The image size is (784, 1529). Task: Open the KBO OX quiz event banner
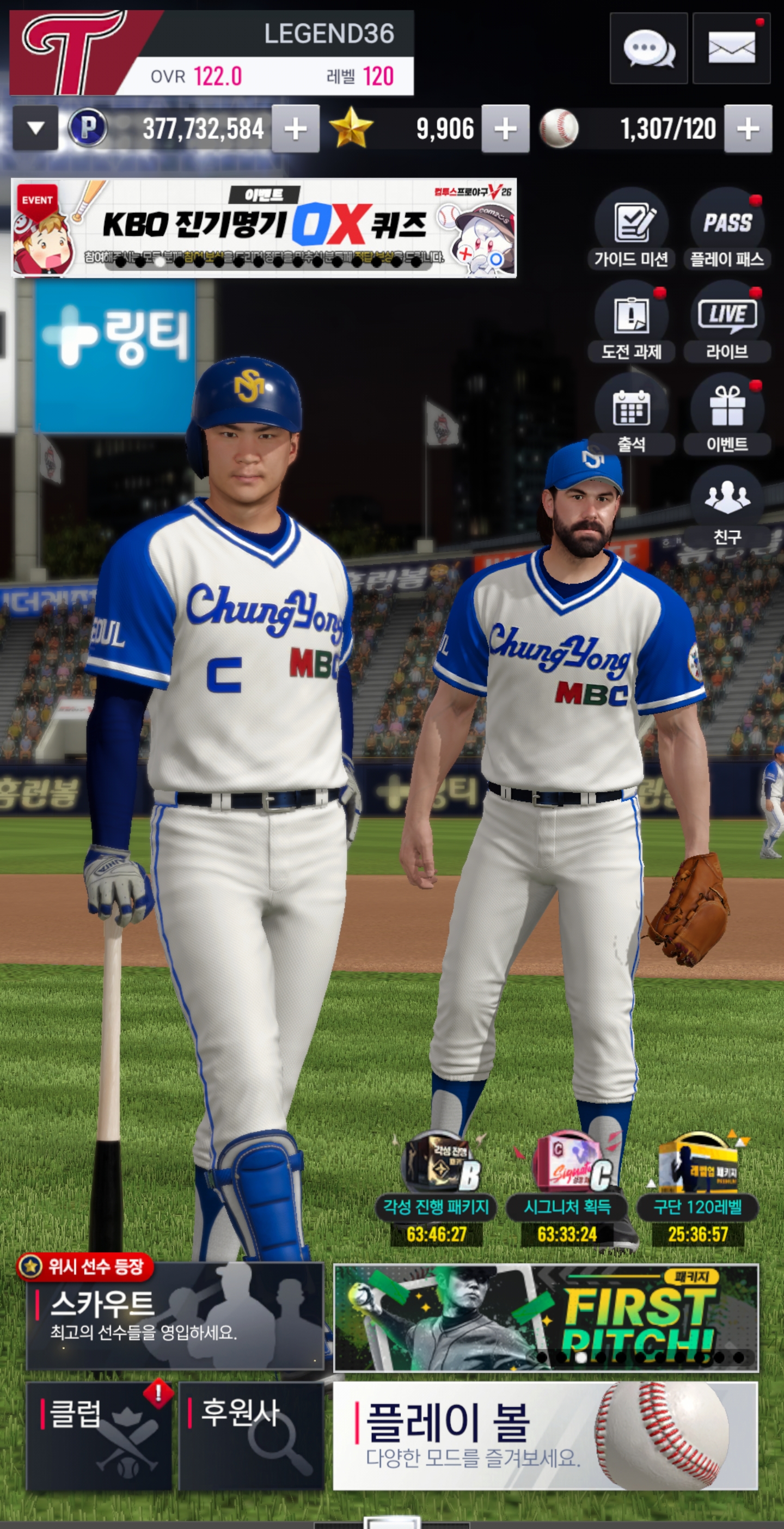pyautogui.click(x=264, y=228)
